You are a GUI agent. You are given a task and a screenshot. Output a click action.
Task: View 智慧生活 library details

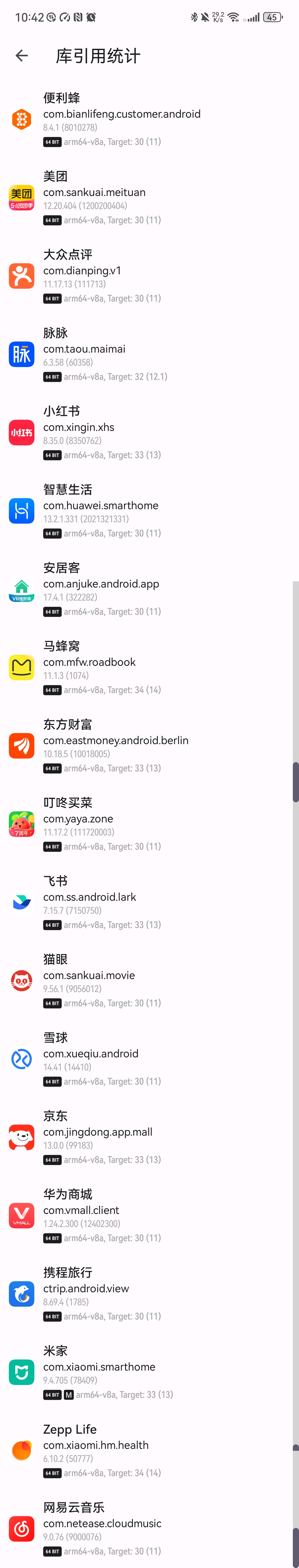click(x=122, y=511)
